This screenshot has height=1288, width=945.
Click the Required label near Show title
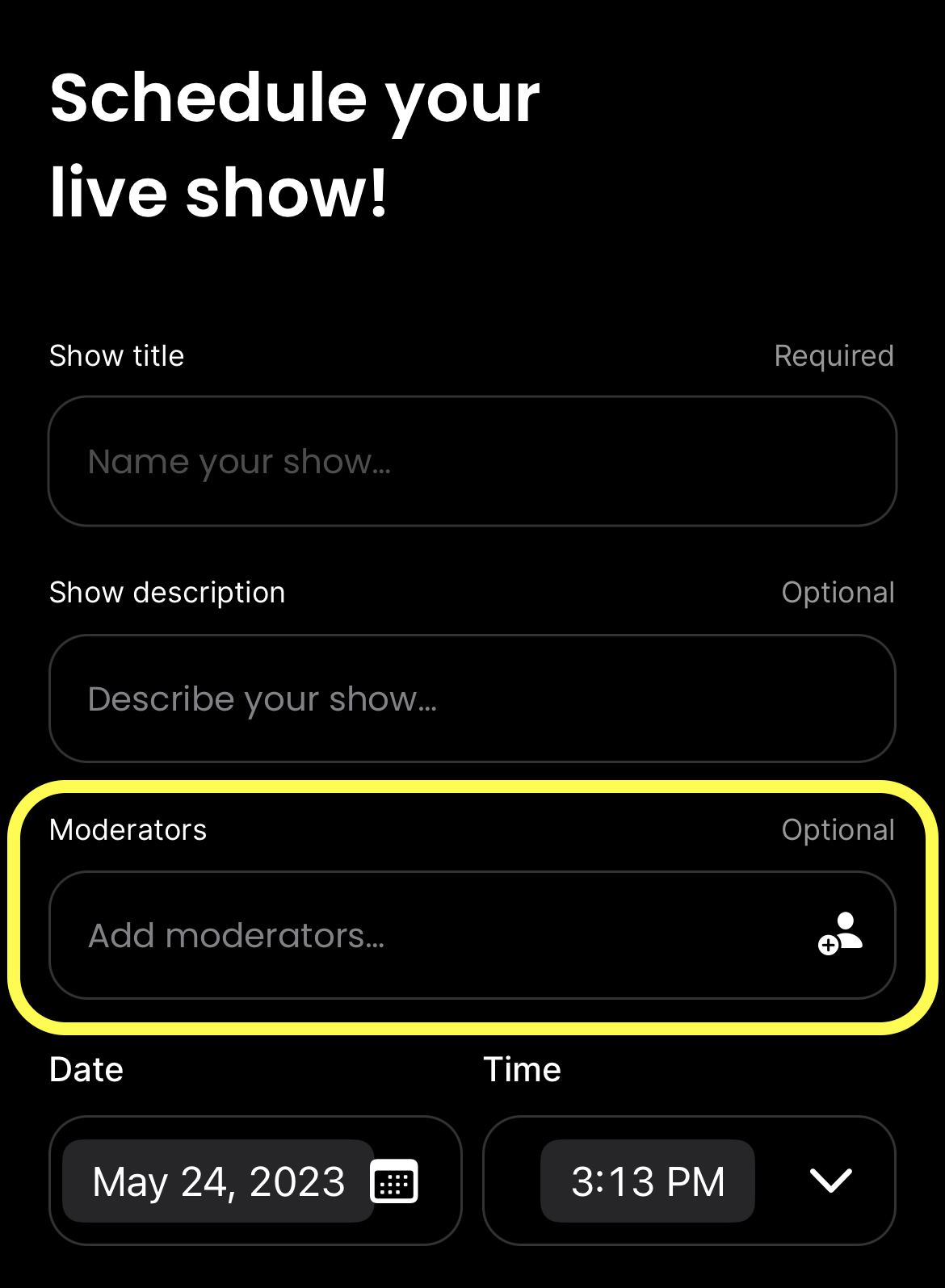pos(834,355)
